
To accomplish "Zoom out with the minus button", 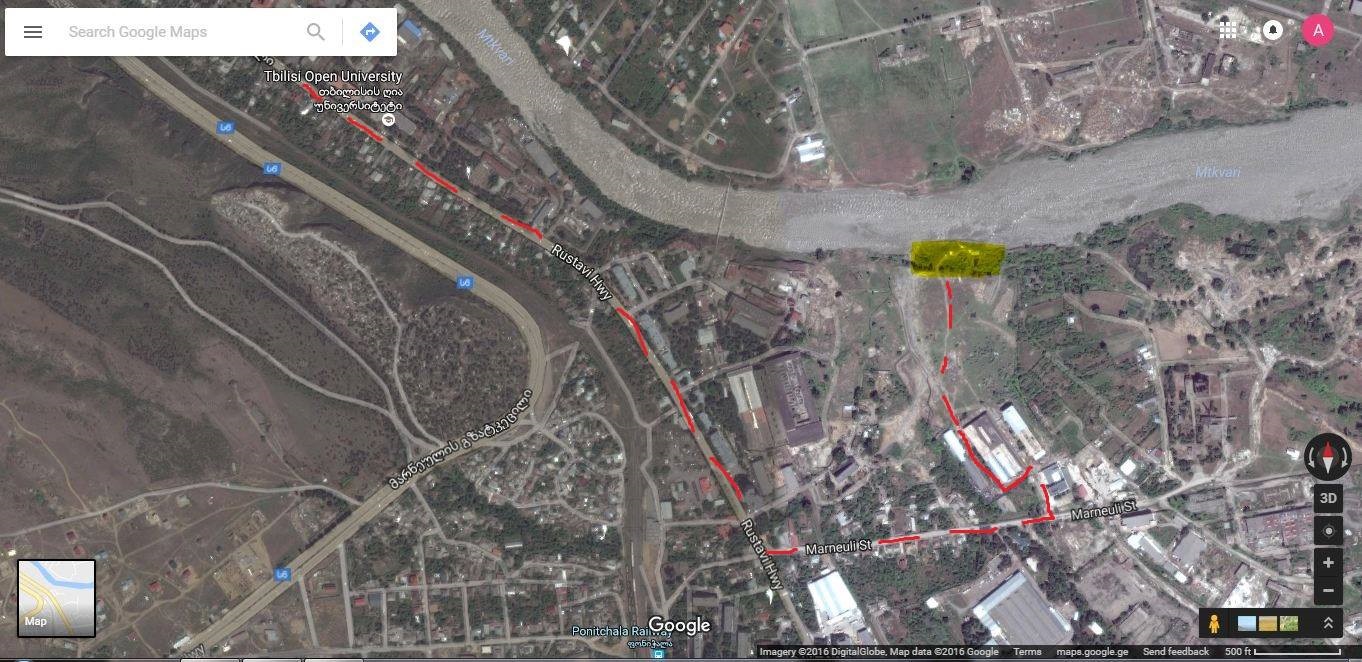I will point(1328,590).
